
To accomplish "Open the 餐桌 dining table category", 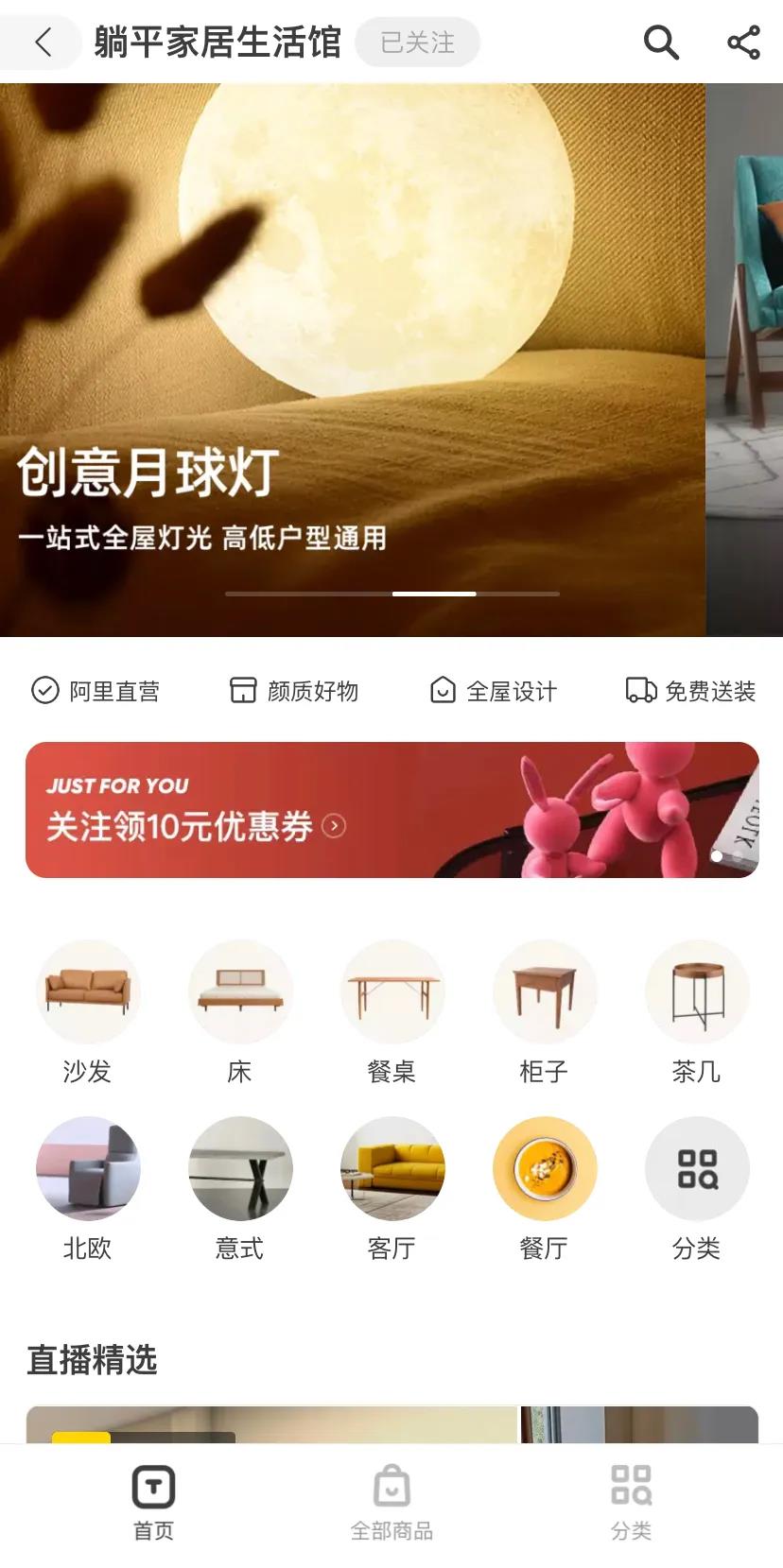I will click(x=392, y=992).
